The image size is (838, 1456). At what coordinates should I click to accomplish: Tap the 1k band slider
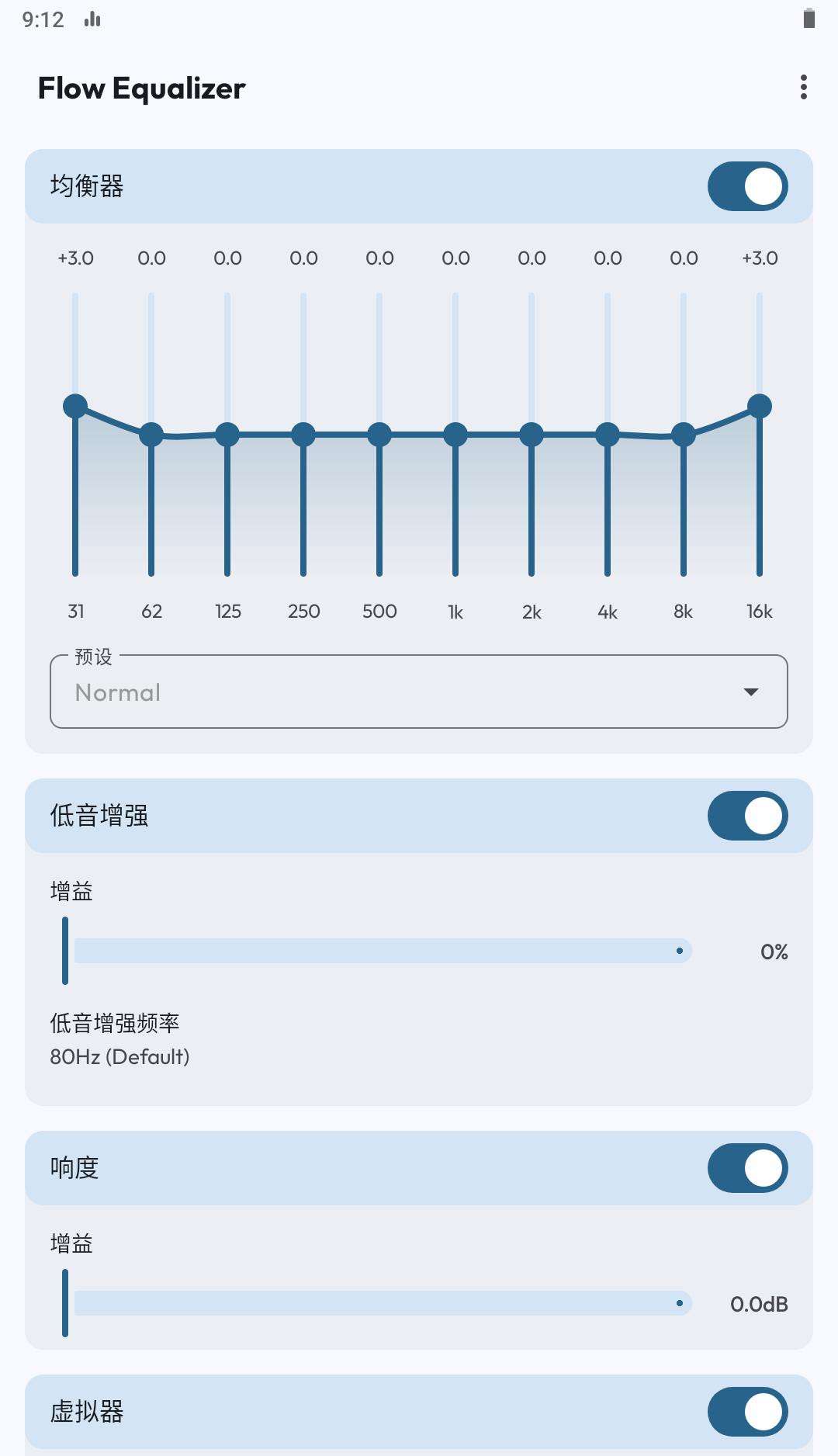(455, 435)
